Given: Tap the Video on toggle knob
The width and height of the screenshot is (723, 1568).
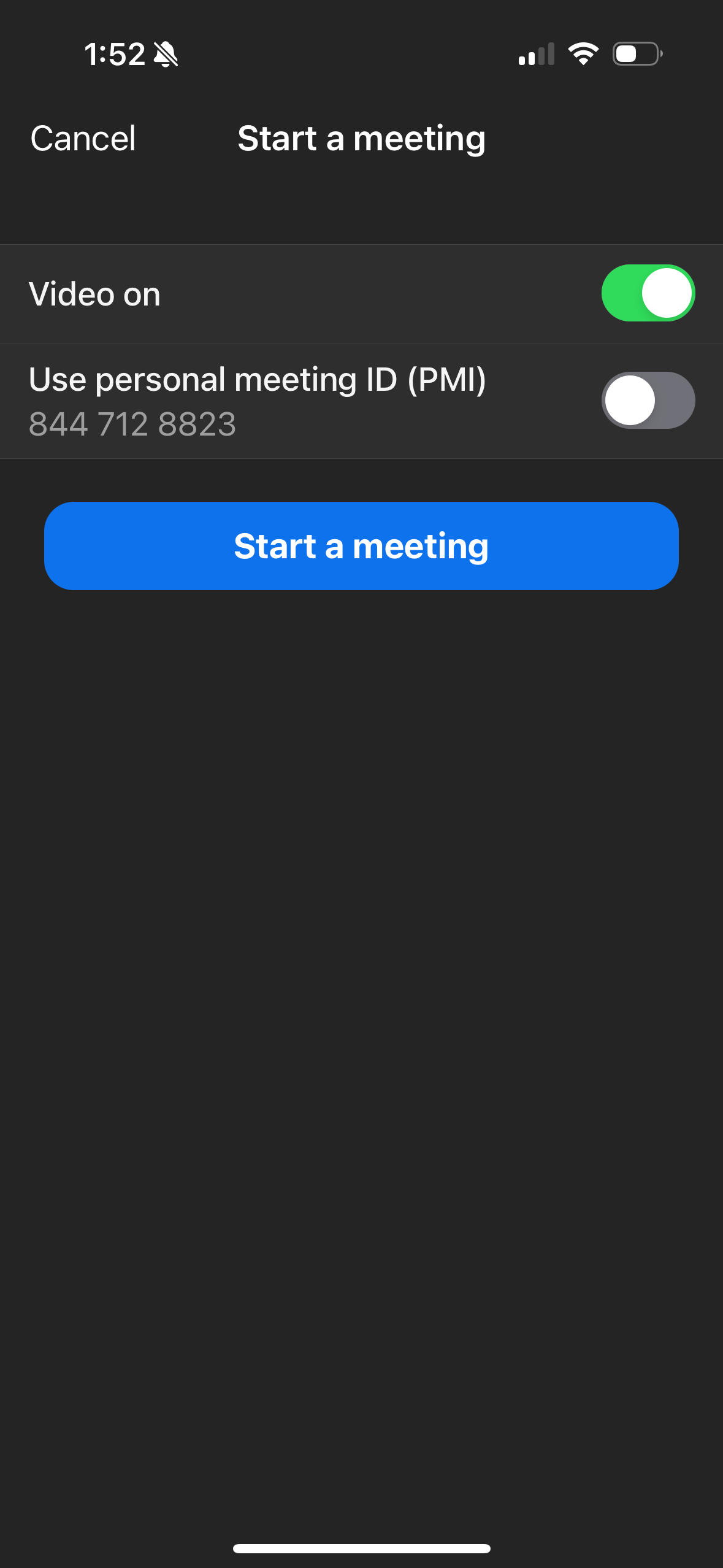Looking at the screenshot, I should coord(667,293).
